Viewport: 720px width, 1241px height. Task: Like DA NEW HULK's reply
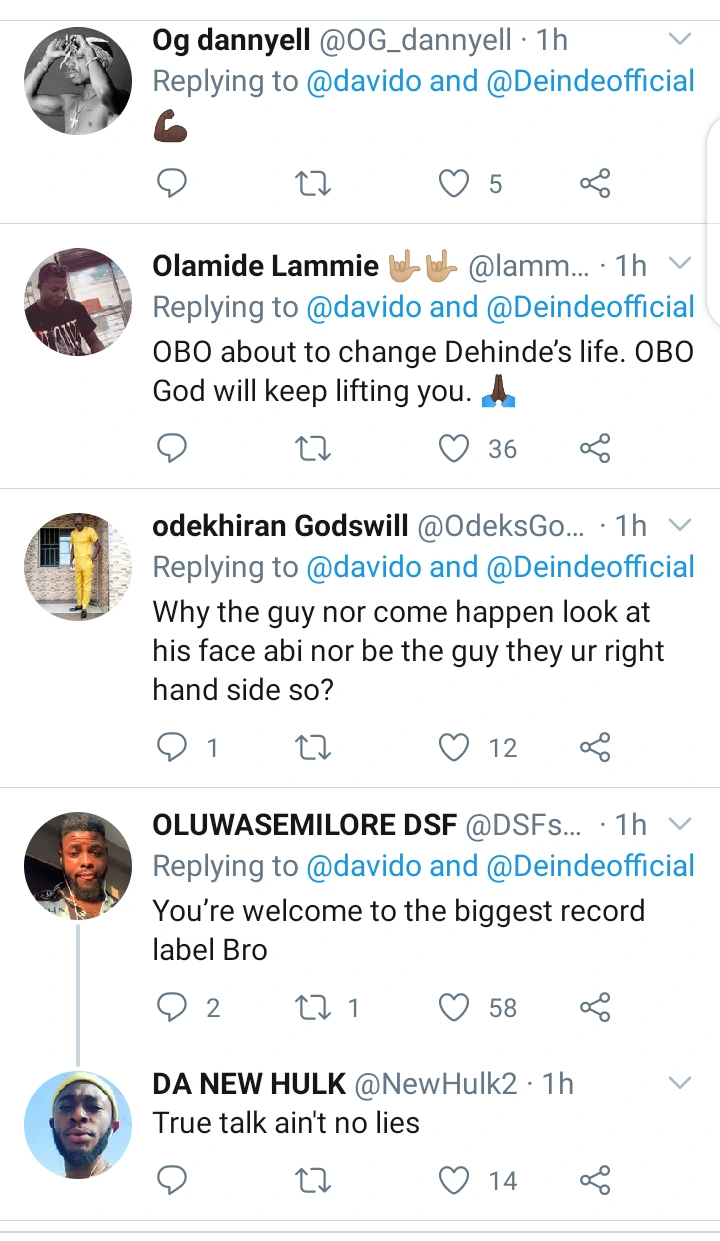click(455, 1181)
